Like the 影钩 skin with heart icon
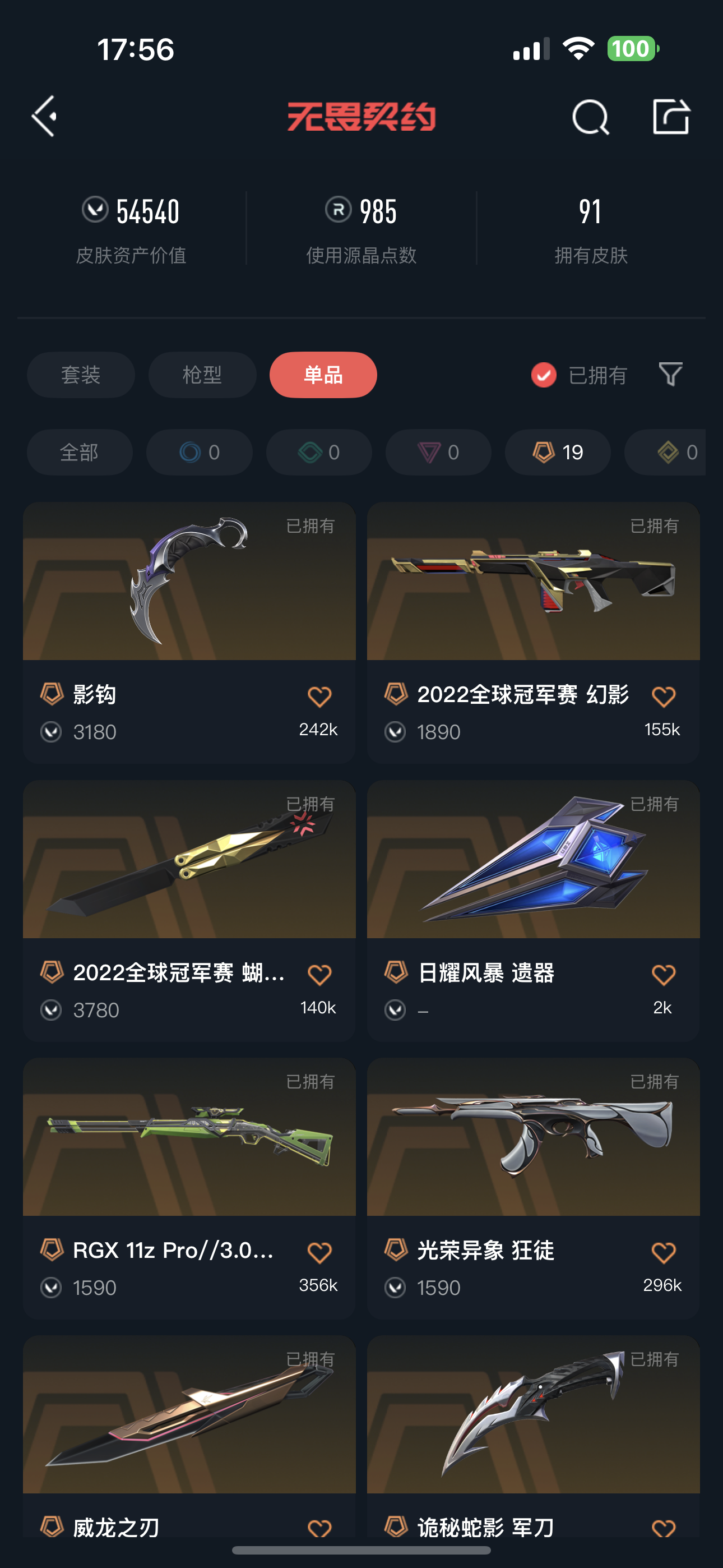Viewport: 723px width, 1568px height. (x=319, y=697)
